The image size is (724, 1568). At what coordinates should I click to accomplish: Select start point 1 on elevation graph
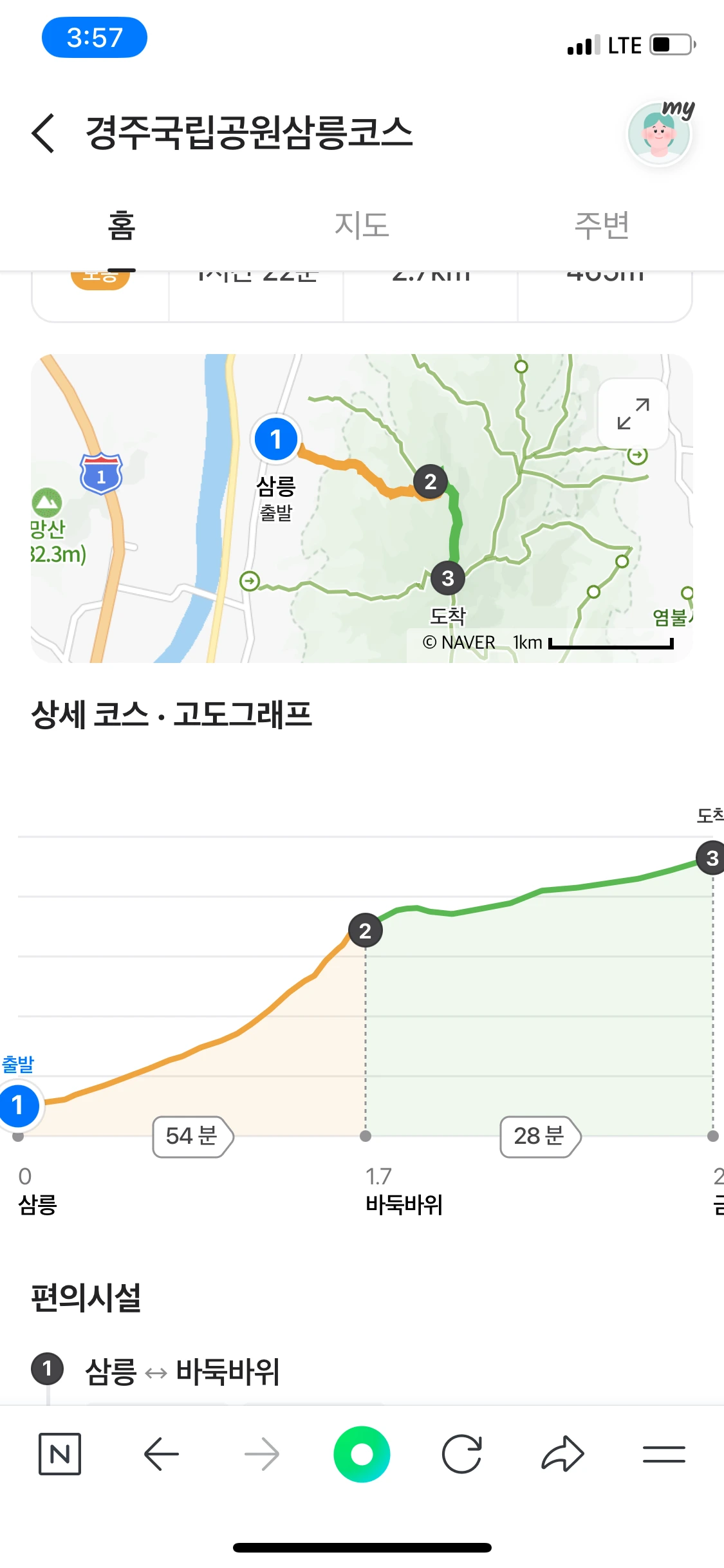tap(19, 1105)
